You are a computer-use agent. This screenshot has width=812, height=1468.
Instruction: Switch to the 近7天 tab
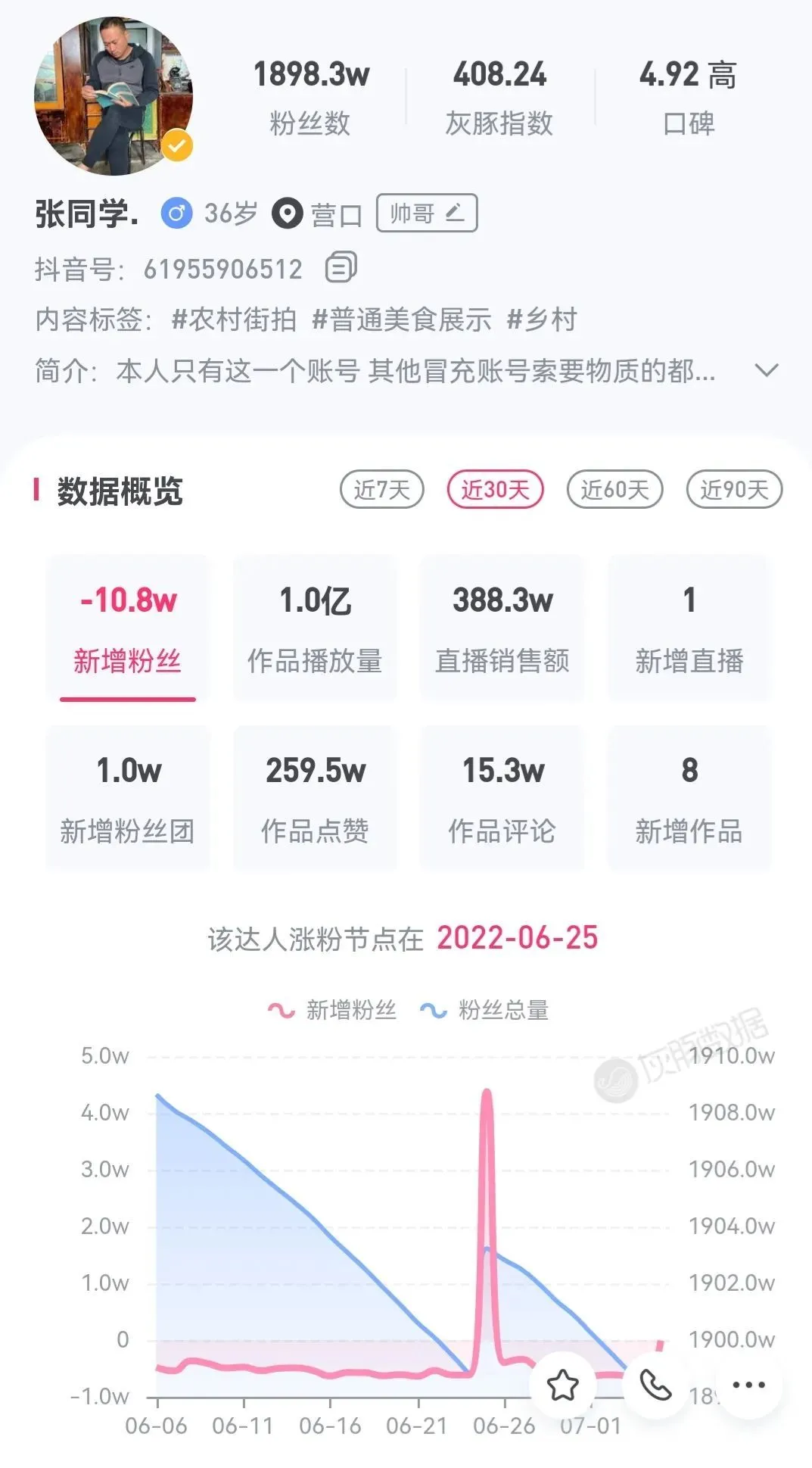pos(381,489)
